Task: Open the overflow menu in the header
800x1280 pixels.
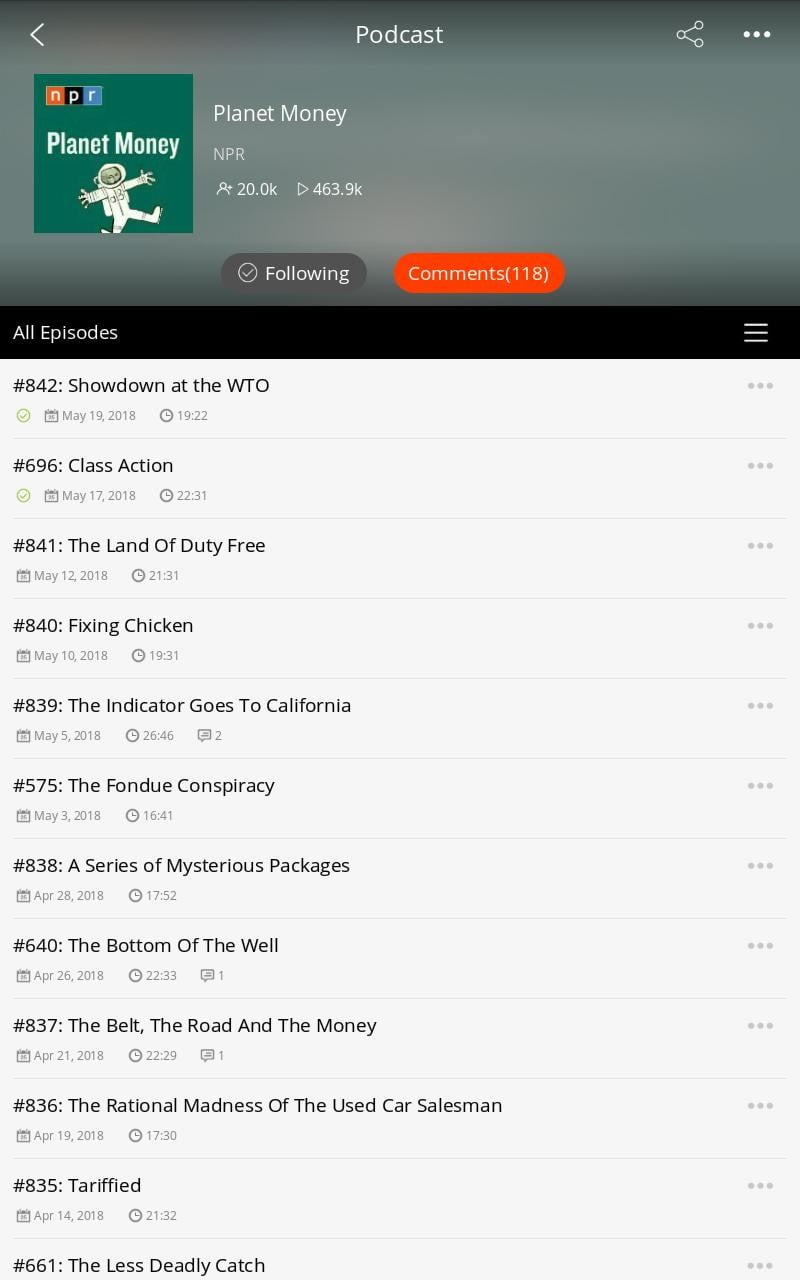Action: [x=756, y=34]
